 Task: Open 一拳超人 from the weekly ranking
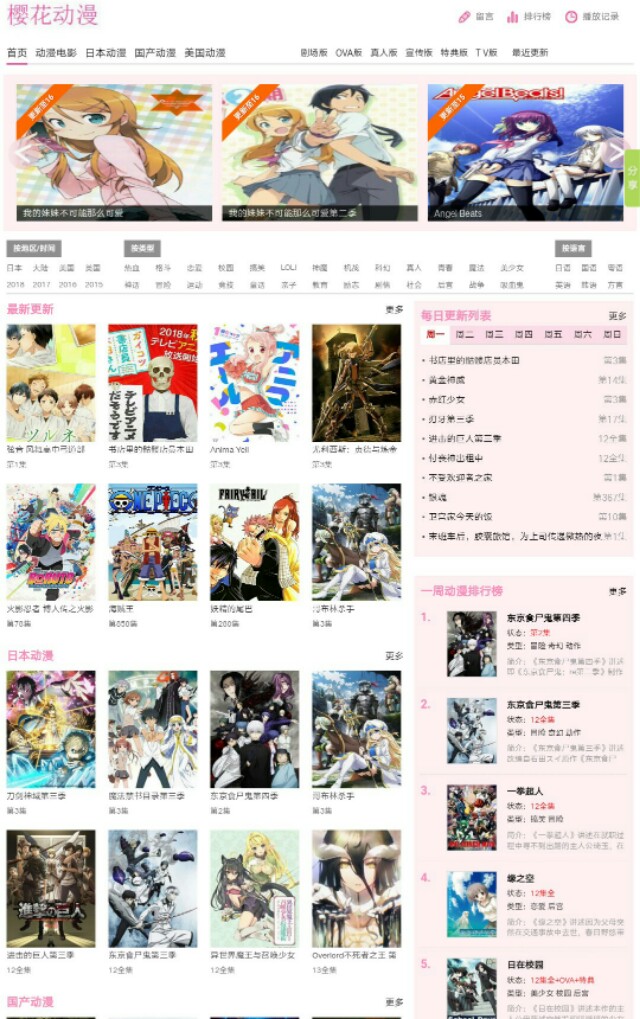click(525, 791)
